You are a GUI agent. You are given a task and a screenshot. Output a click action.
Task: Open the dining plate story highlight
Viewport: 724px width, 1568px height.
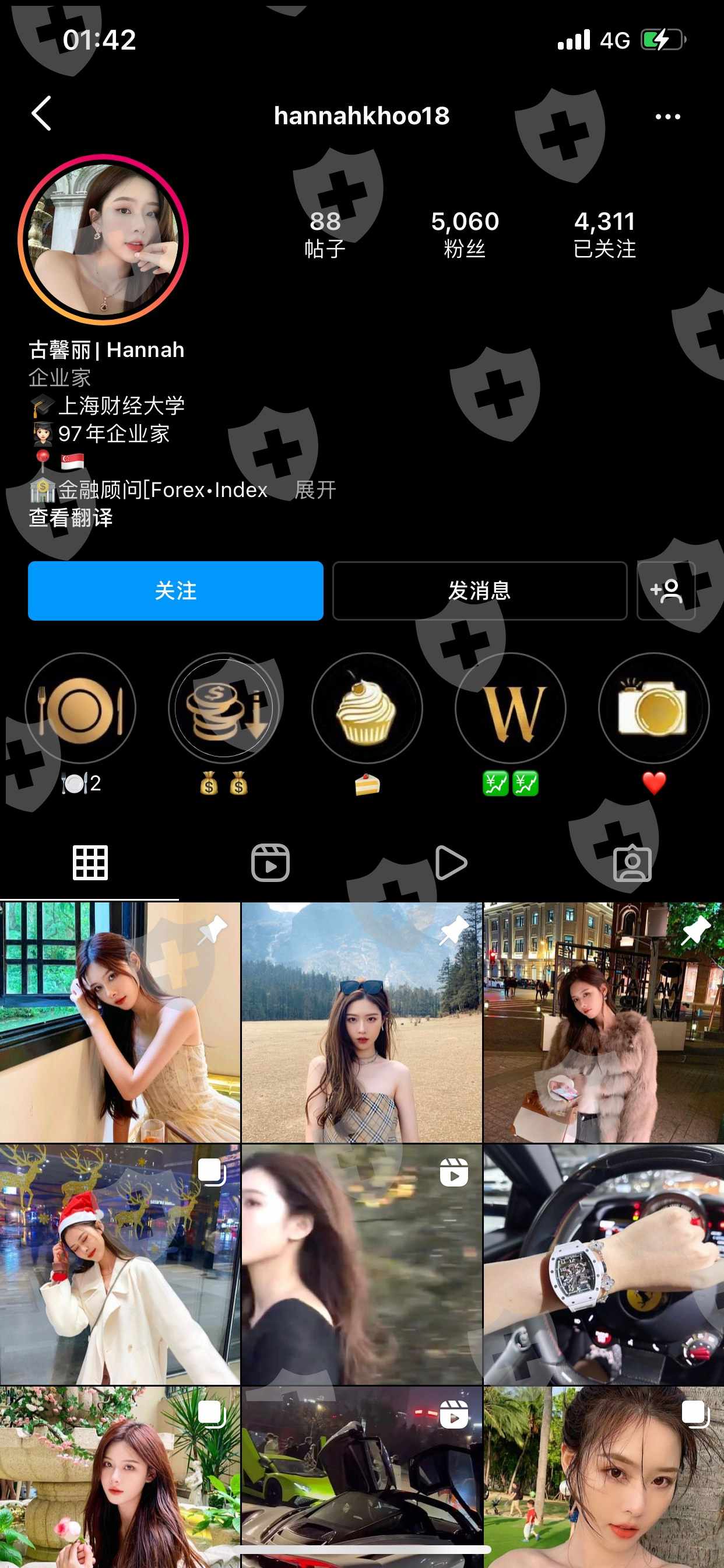click(80, 708)
